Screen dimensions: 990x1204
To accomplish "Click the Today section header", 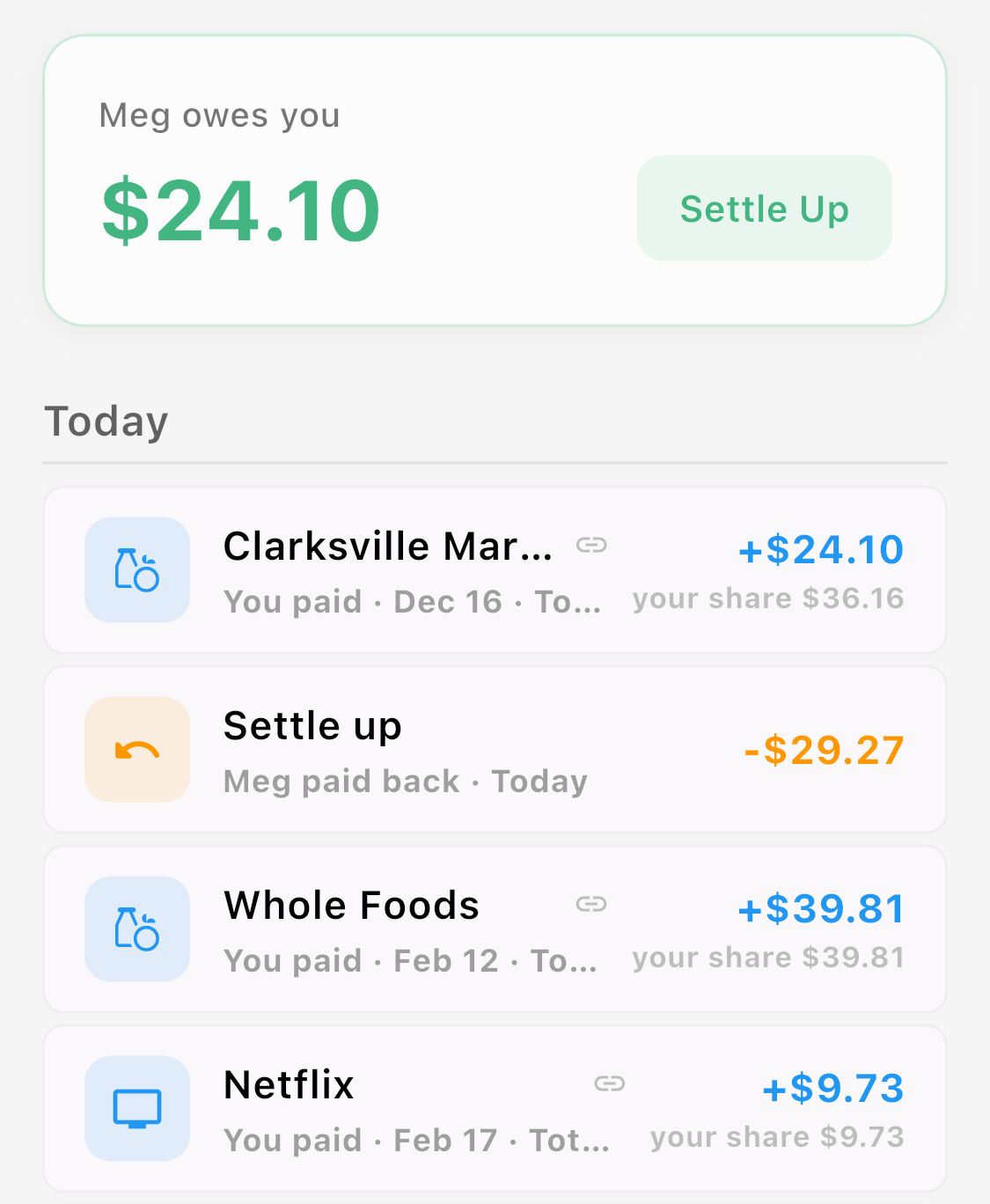I will click(x=106, y=422).
